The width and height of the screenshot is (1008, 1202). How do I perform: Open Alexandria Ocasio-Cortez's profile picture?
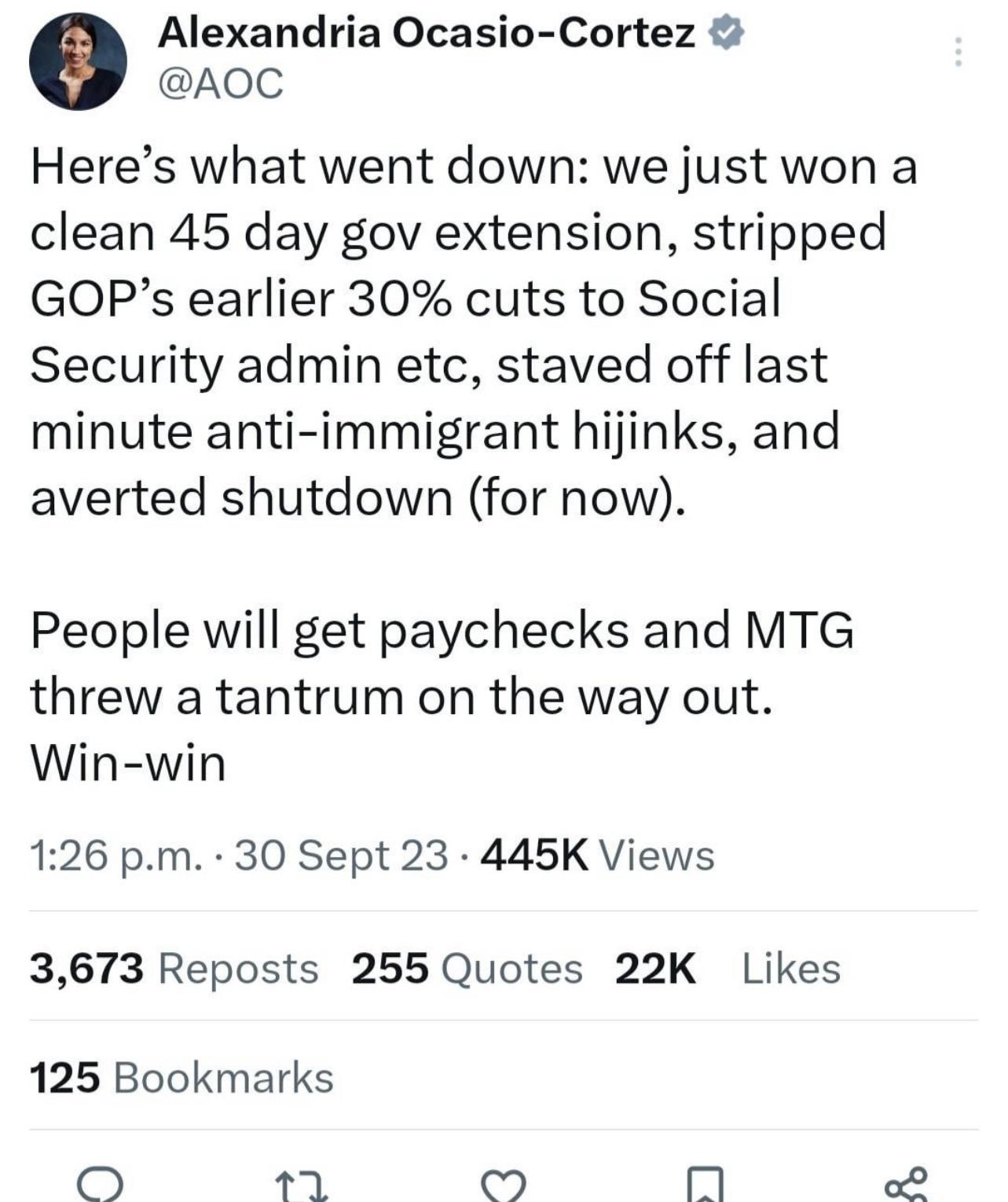tap(78, 60)
